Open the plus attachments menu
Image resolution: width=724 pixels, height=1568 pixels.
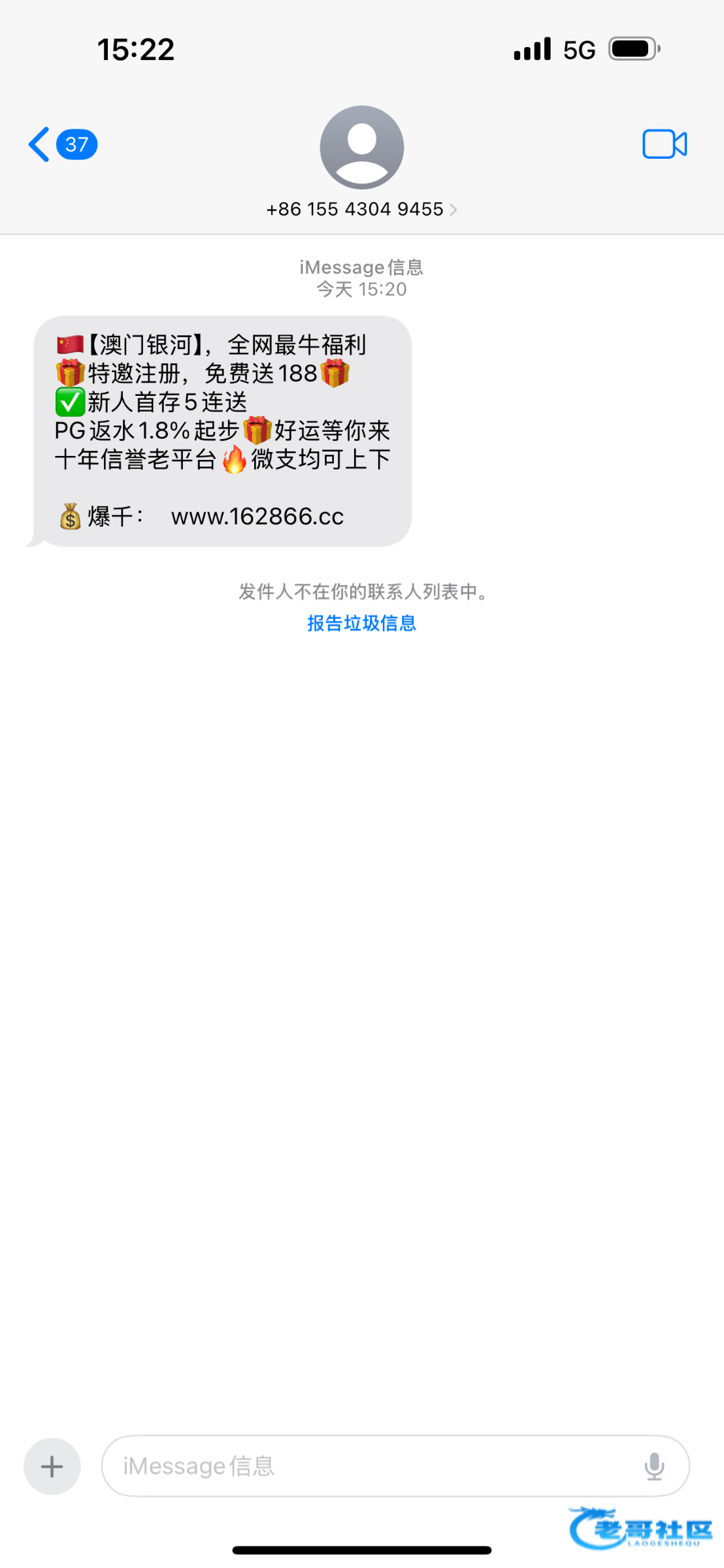(52, 1467)
